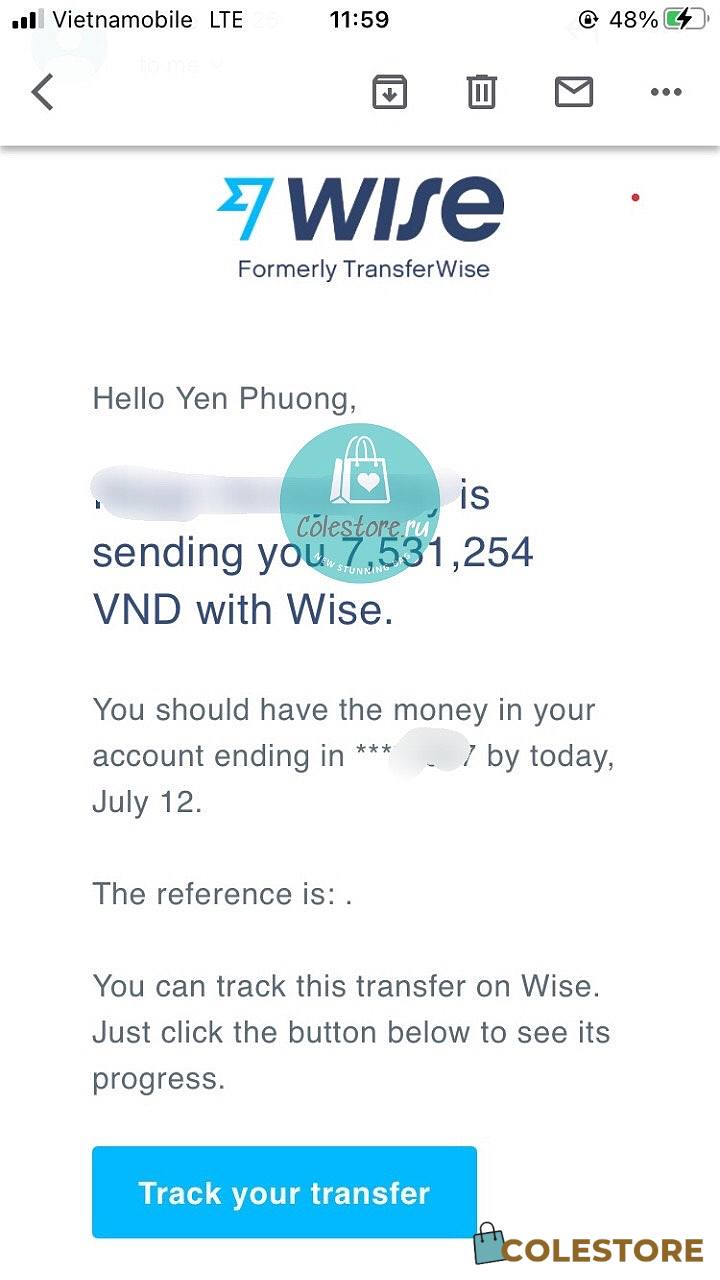This screenshot has height=1280, width=720.
Task: Go back to the inbox
Action: click(x=42, y=92)
